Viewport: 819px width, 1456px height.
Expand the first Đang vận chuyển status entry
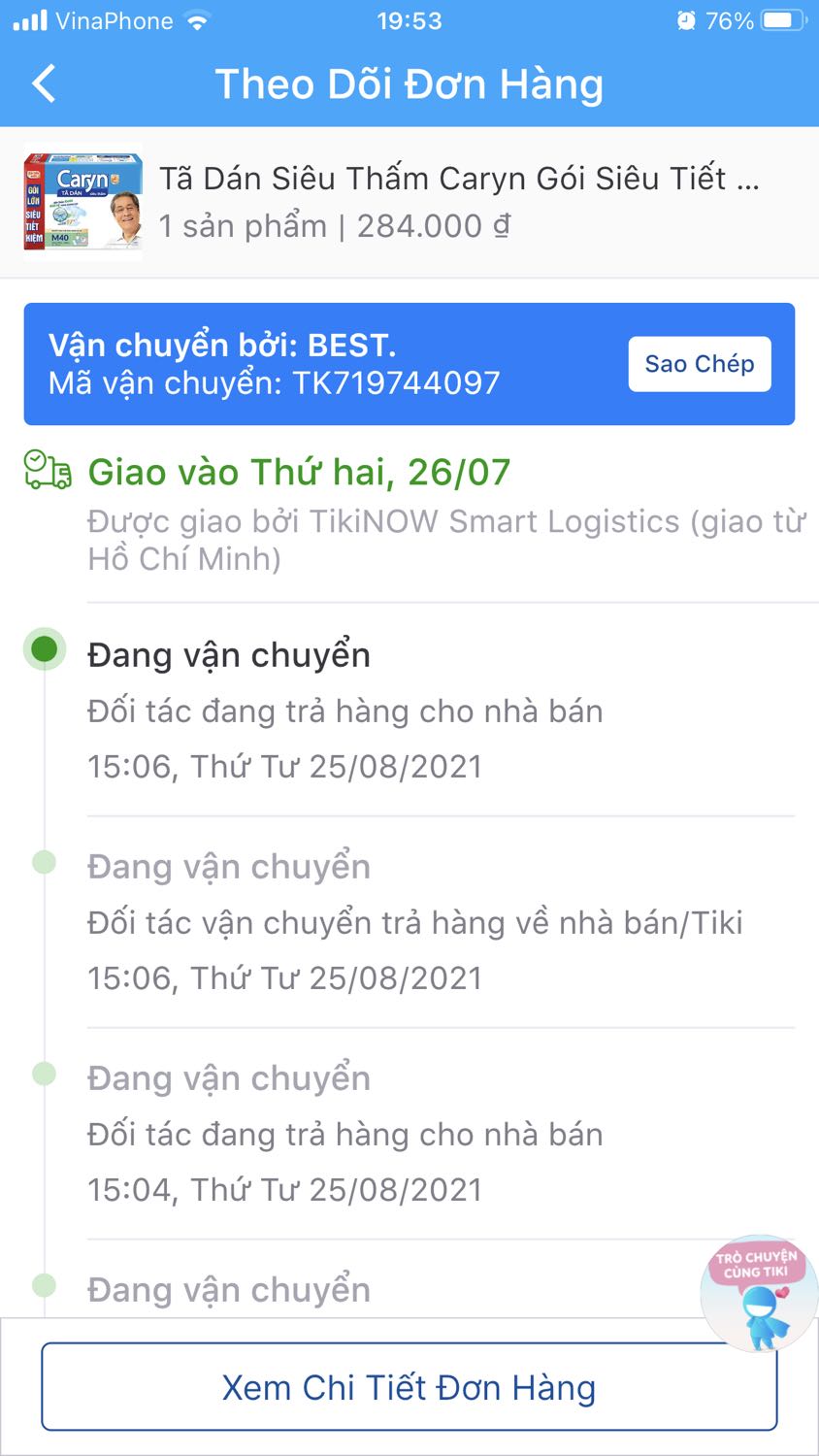tap(229, 654)
